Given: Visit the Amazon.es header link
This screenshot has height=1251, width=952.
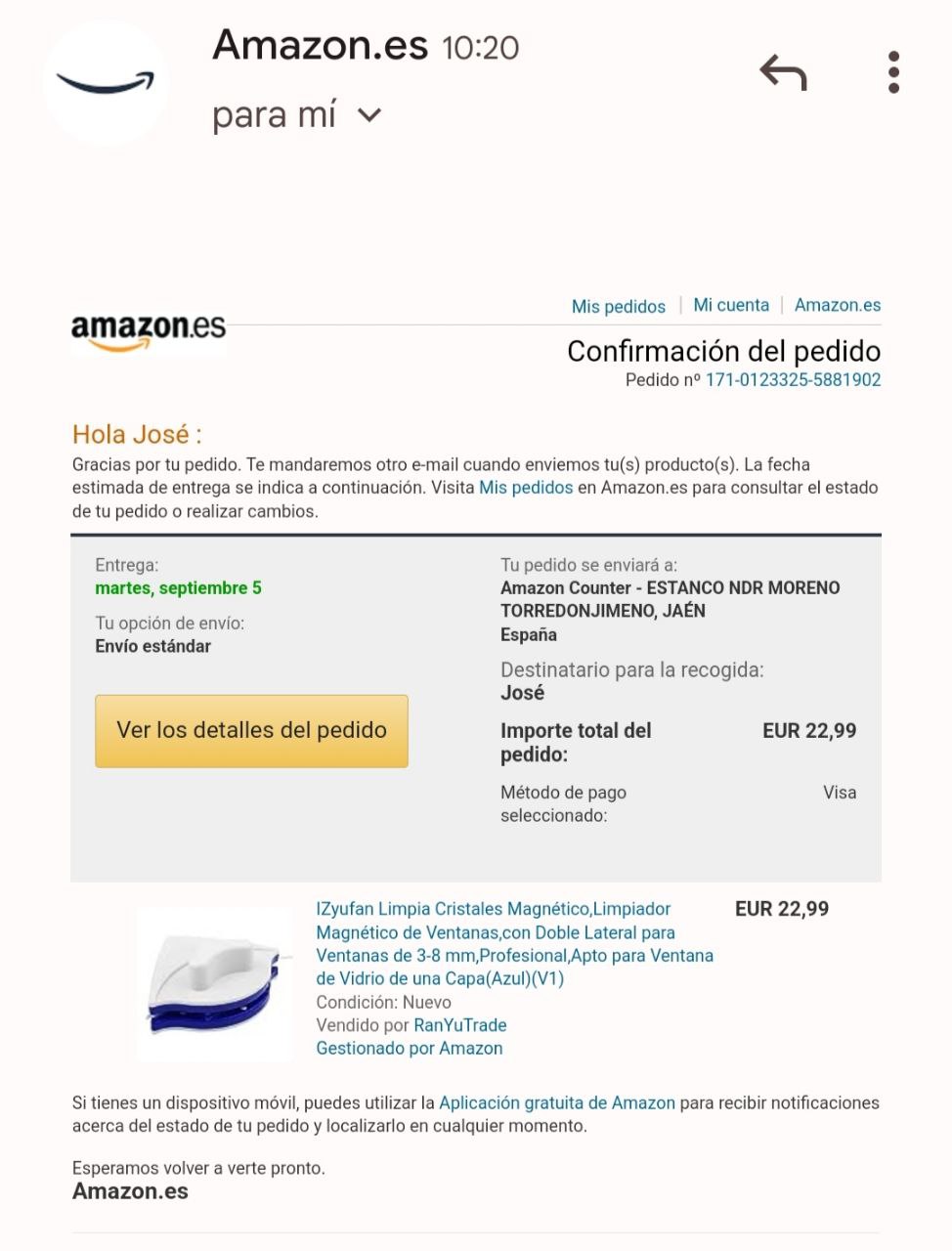Looking at the screenshot, I should point(837,305).
